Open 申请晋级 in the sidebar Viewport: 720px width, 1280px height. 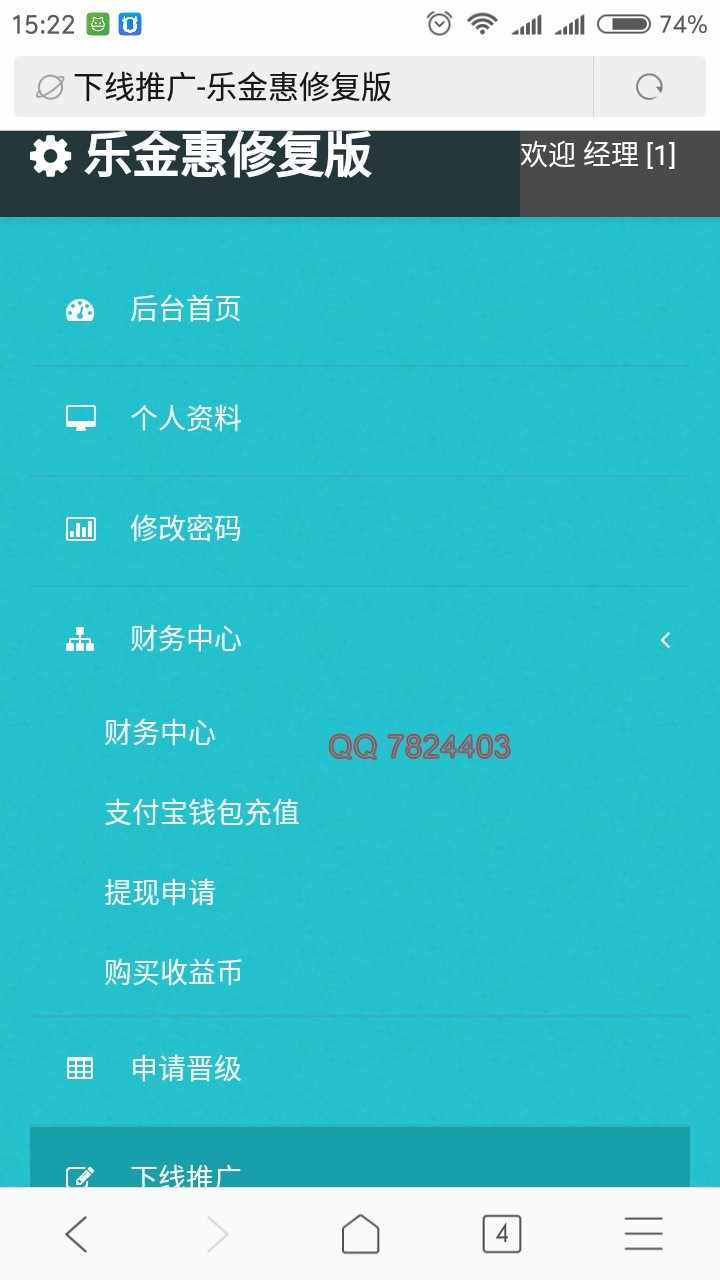tap(185, 1069)
